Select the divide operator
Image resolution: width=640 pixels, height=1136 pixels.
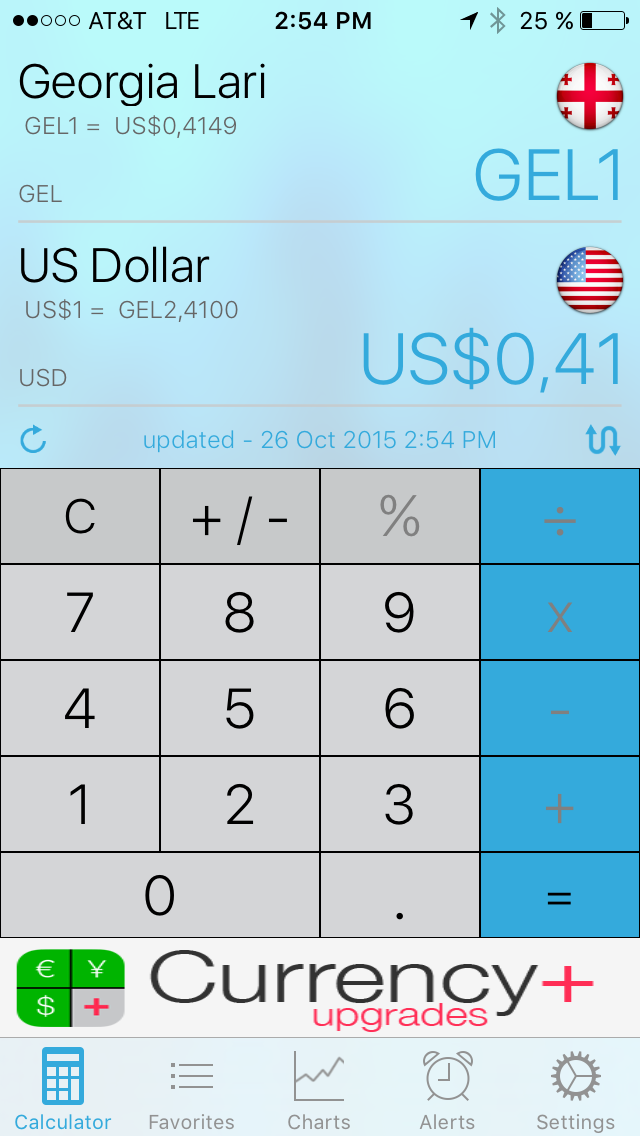tap(560, 516)
